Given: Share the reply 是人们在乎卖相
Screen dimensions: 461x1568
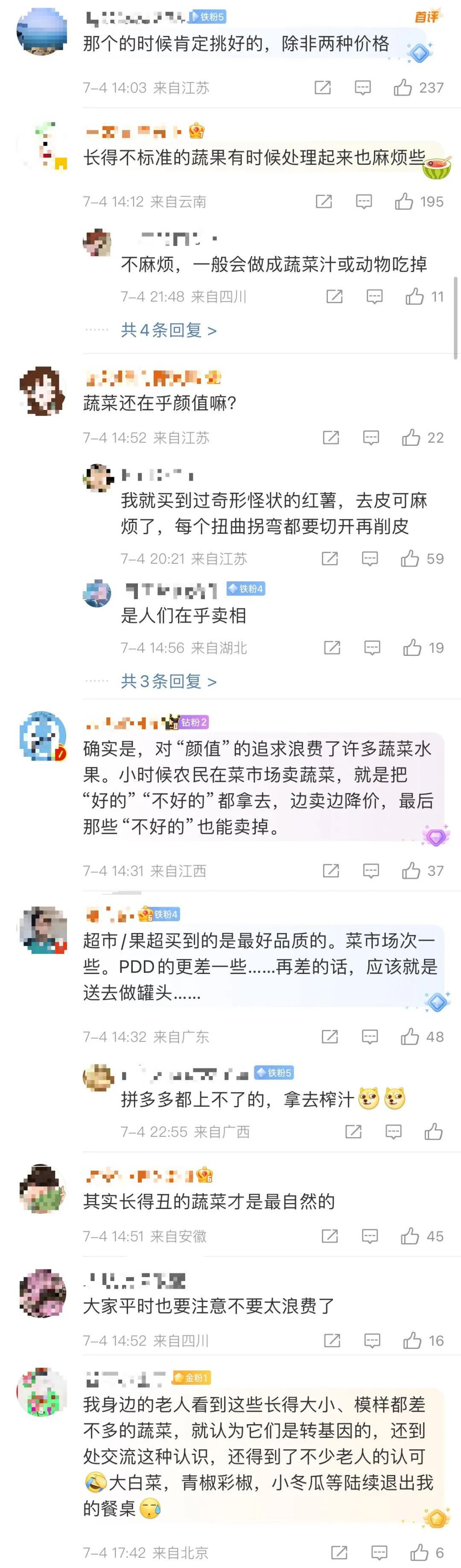Looking at the screenshot, I should coord(332,648).
